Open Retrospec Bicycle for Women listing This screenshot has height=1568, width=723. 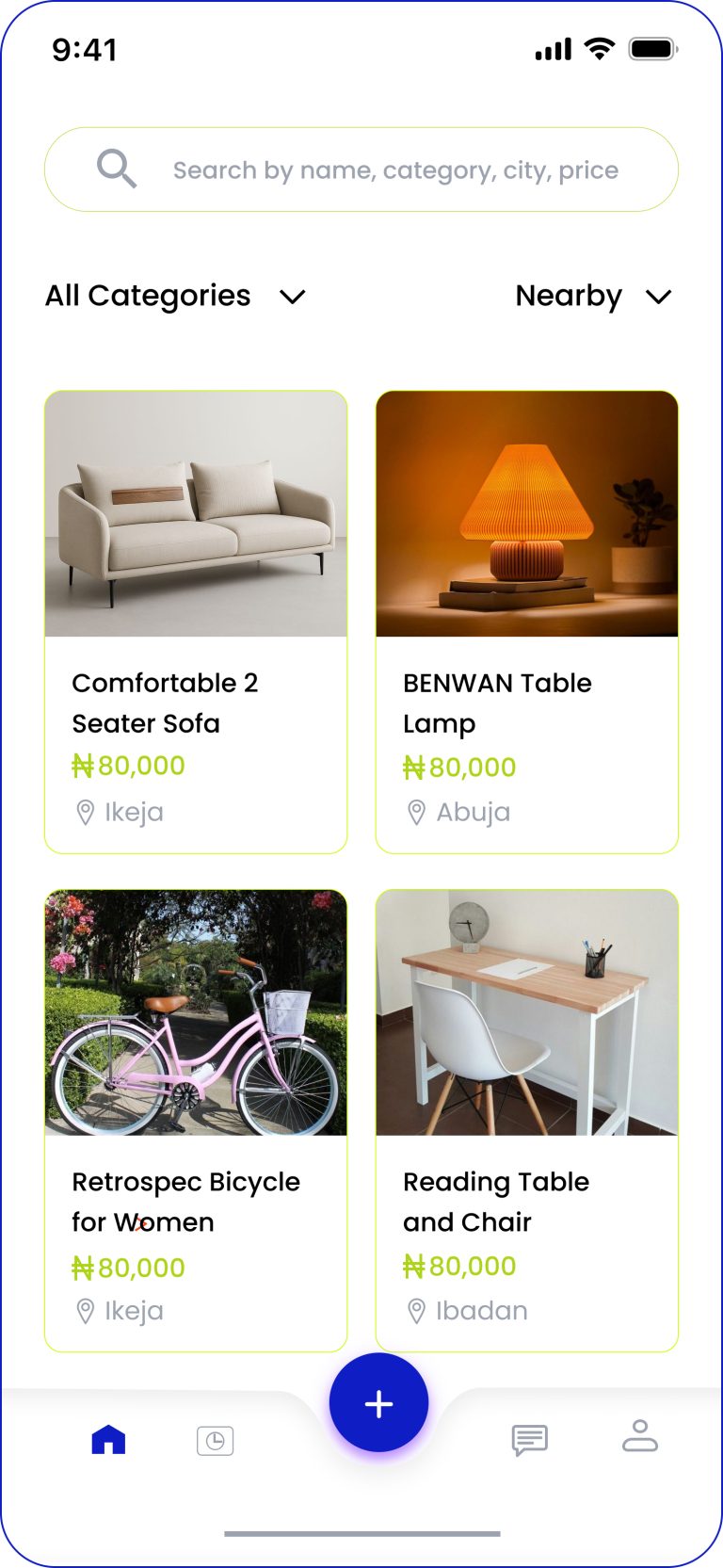point(196,1121)
